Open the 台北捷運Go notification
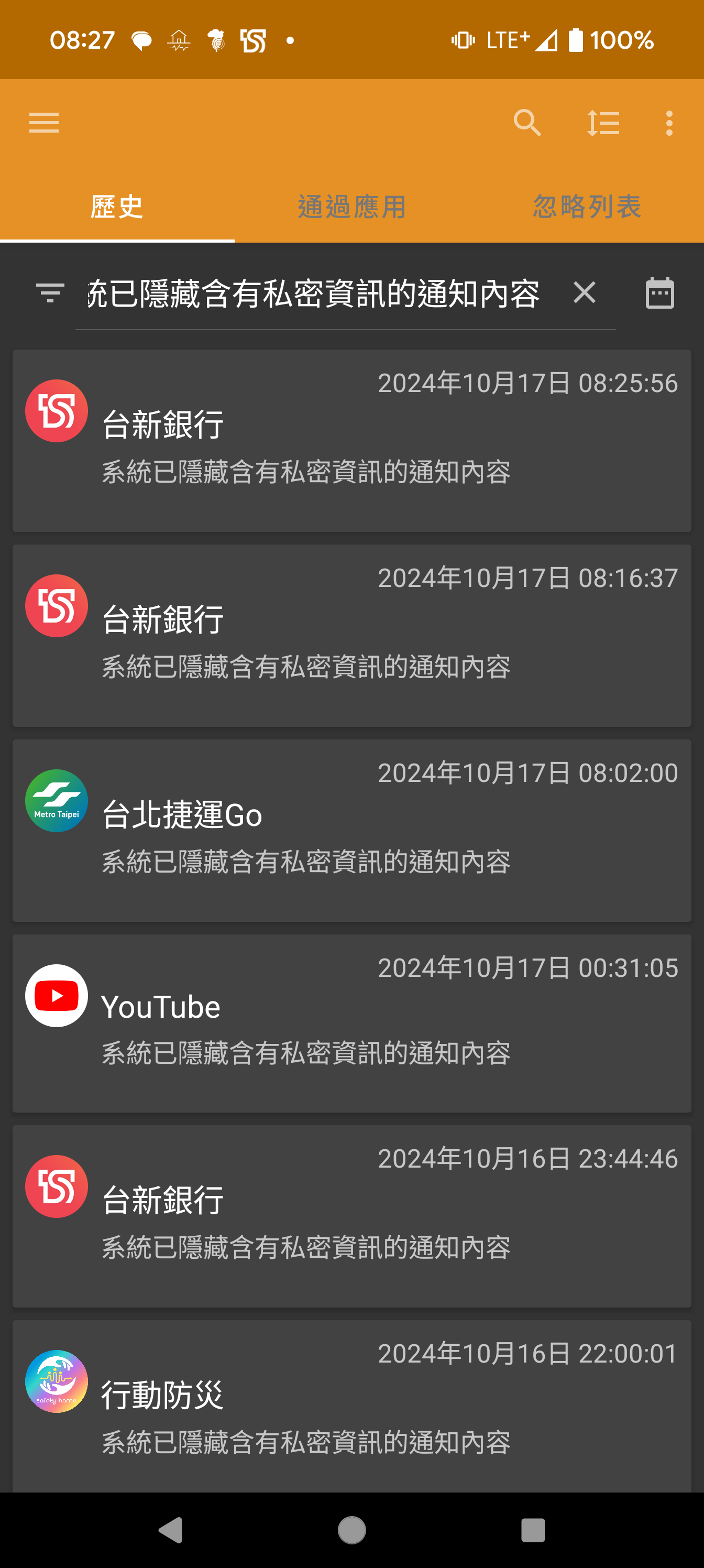The image size is (704, 1568). tap(351, 830)
